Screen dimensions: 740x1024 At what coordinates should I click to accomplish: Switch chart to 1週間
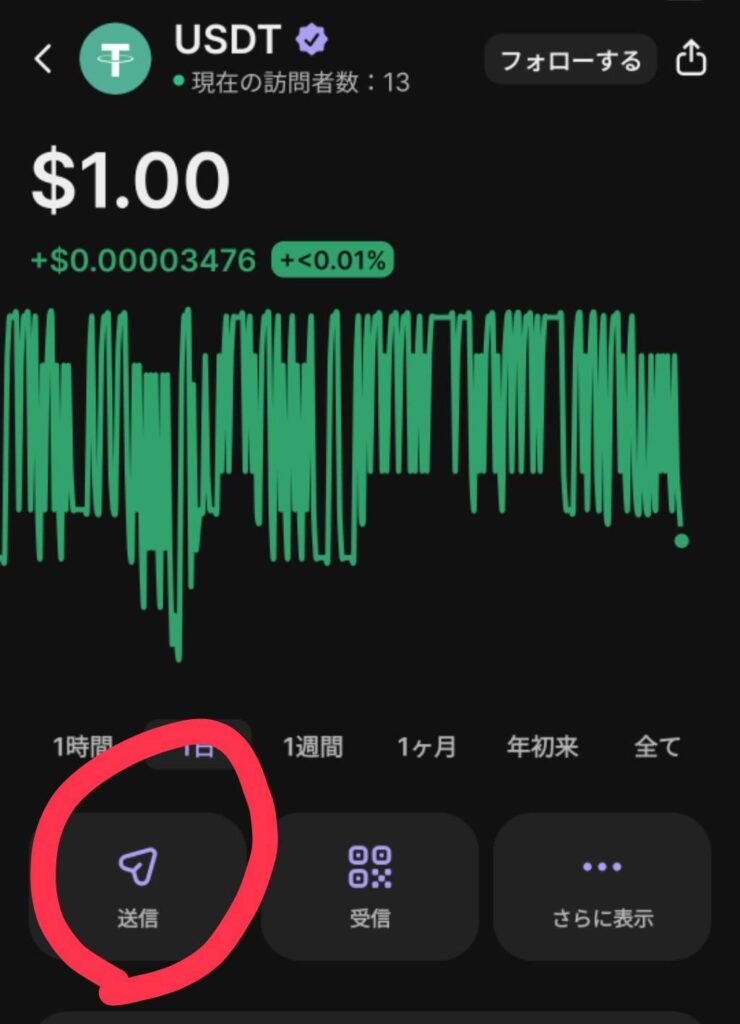click(x=313, y=746)
